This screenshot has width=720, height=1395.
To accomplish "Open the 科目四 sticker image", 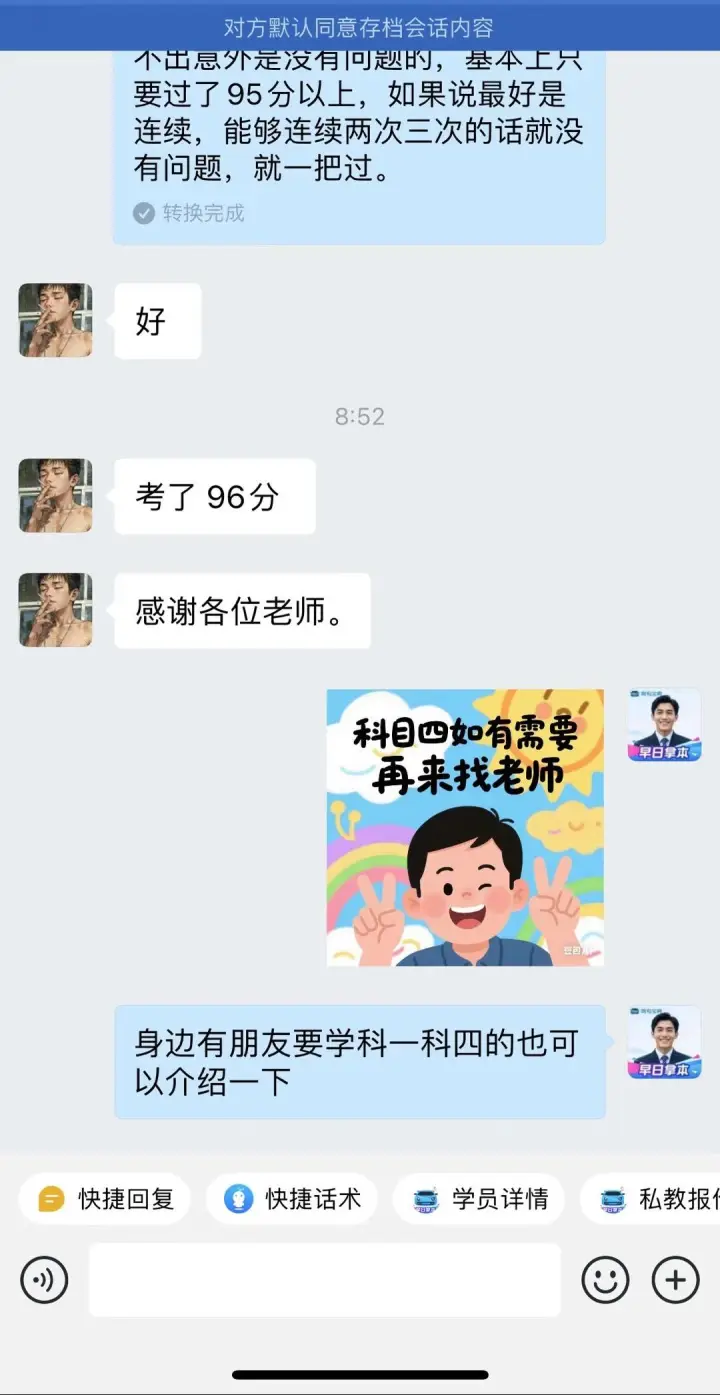I will [465, 827].
